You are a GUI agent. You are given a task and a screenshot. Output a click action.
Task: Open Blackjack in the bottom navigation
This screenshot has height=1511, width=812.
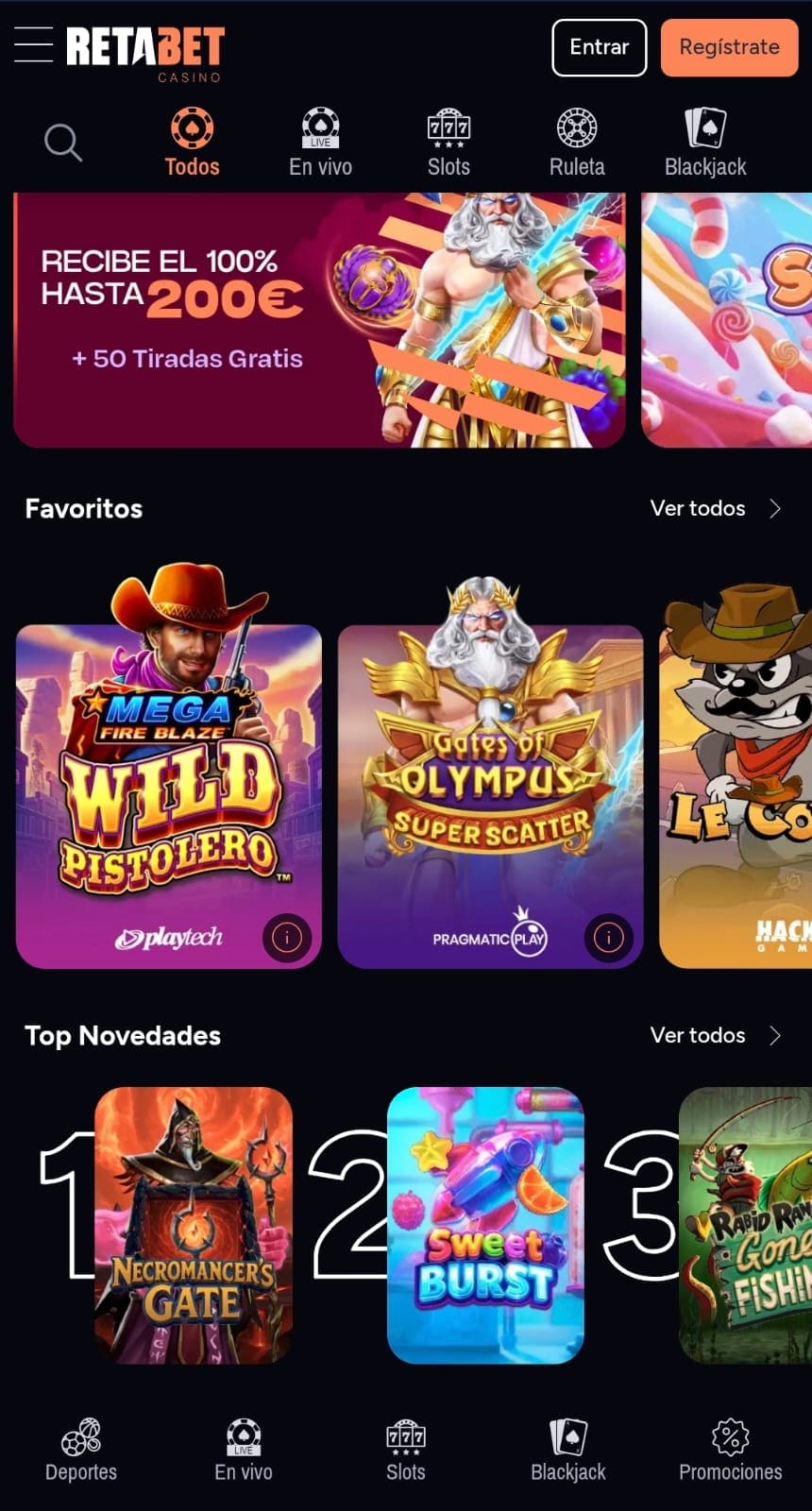(567, 1452)
